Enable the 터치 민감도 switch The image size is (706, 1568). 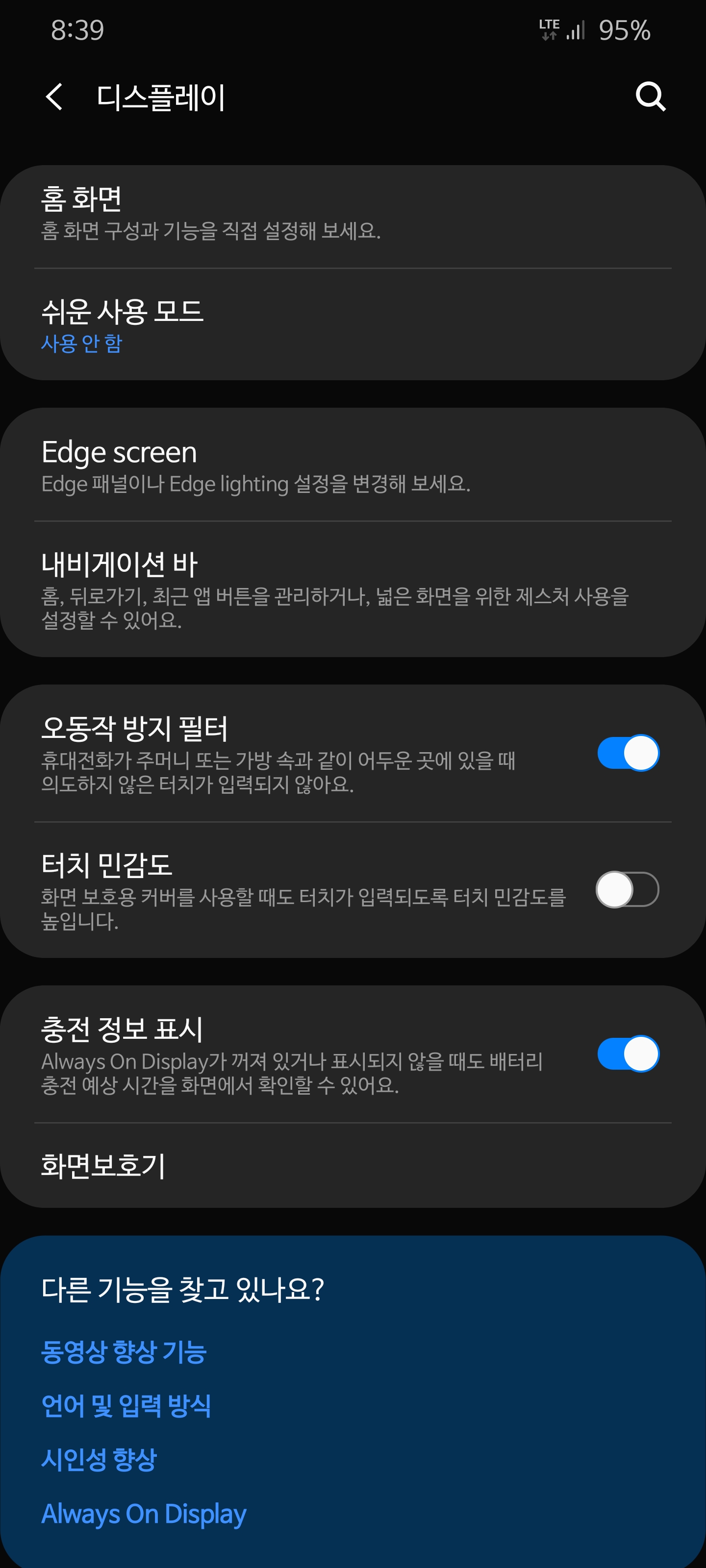(x=628, y=889)
